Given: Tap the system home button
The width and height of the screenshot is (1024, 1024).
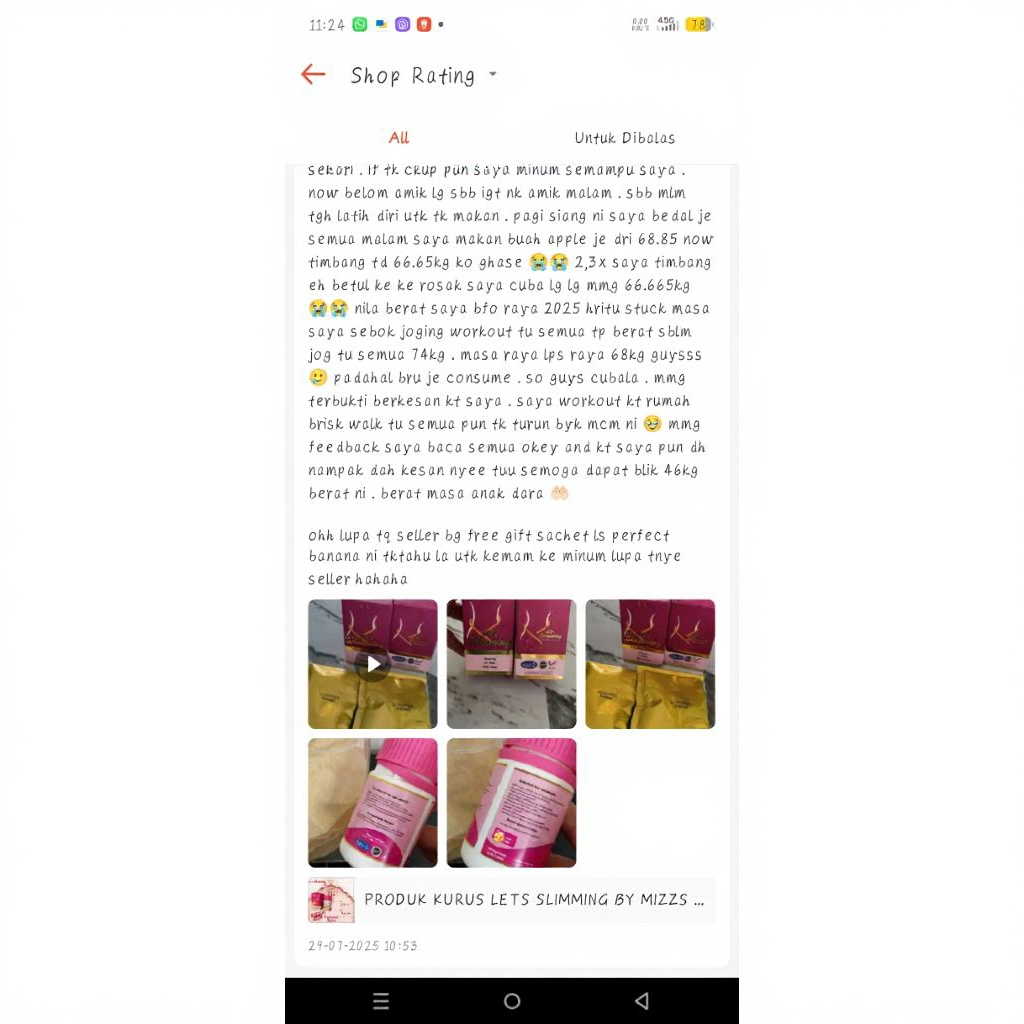Looking at the screenshot, I should [512, 1001].
